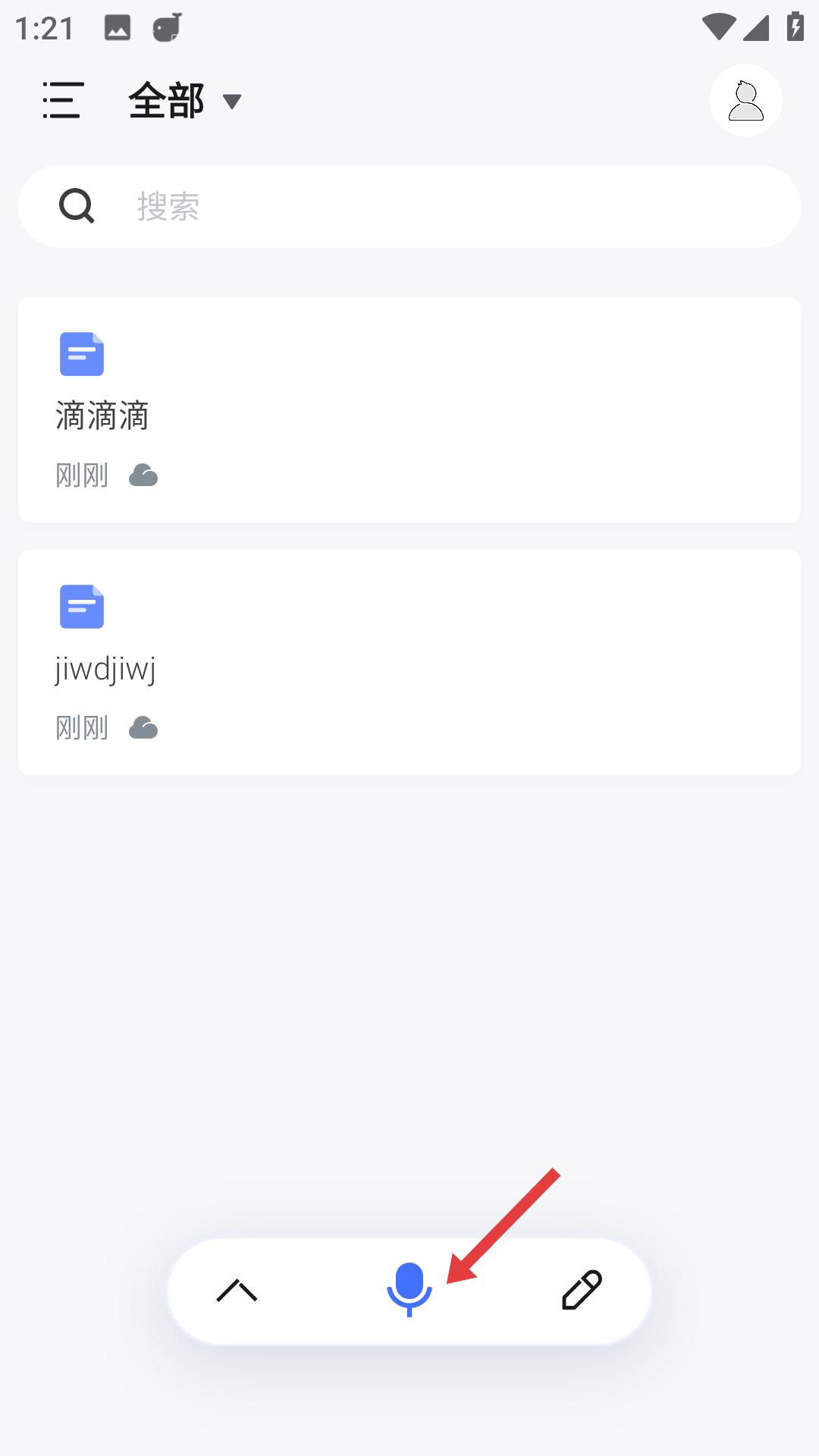Open the 滴滴滴 note card
The height and width of the screenshot is (1456, 819).
click(409, 409)
